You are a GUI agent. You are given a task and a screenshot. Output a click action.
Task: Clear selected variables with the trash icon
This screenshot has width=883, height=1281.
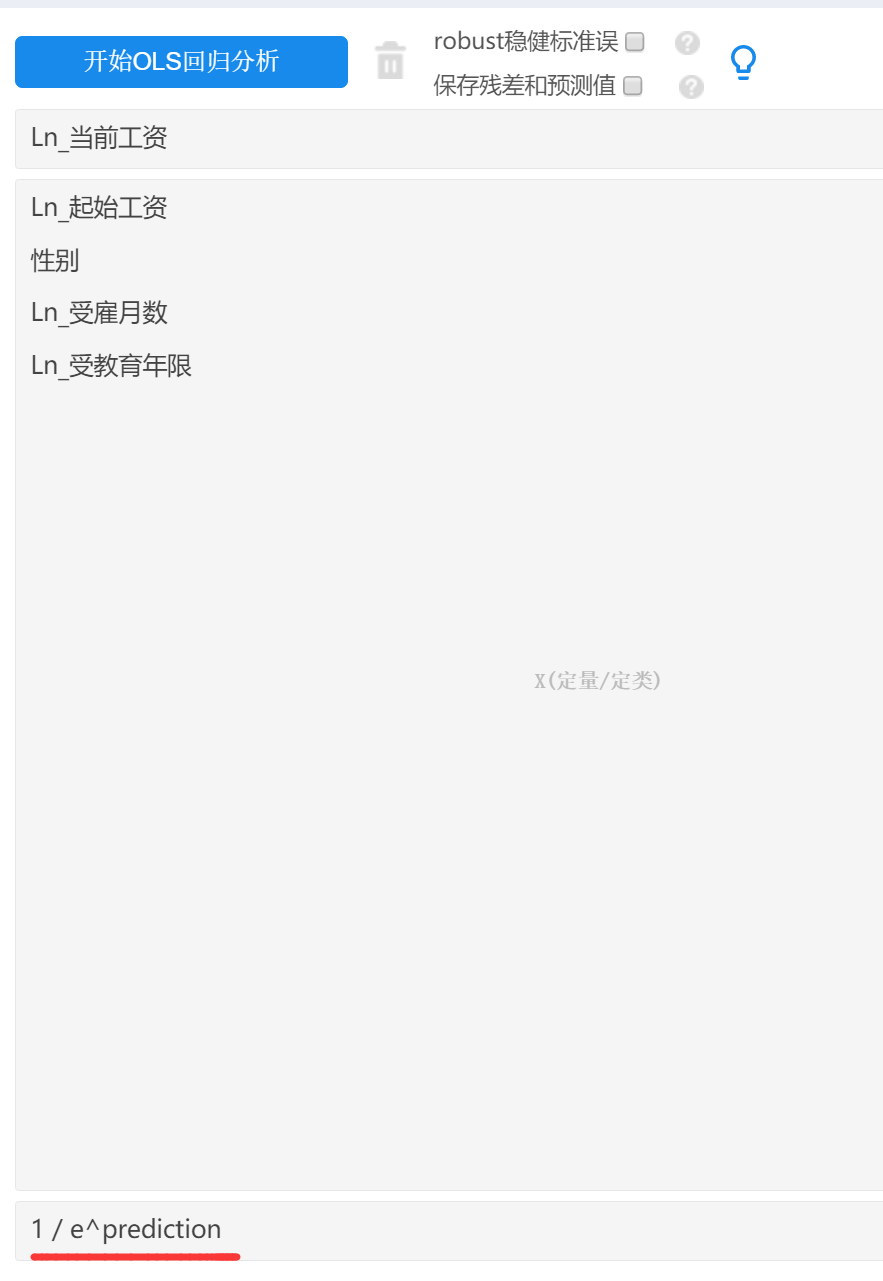(x=390, y=61)
